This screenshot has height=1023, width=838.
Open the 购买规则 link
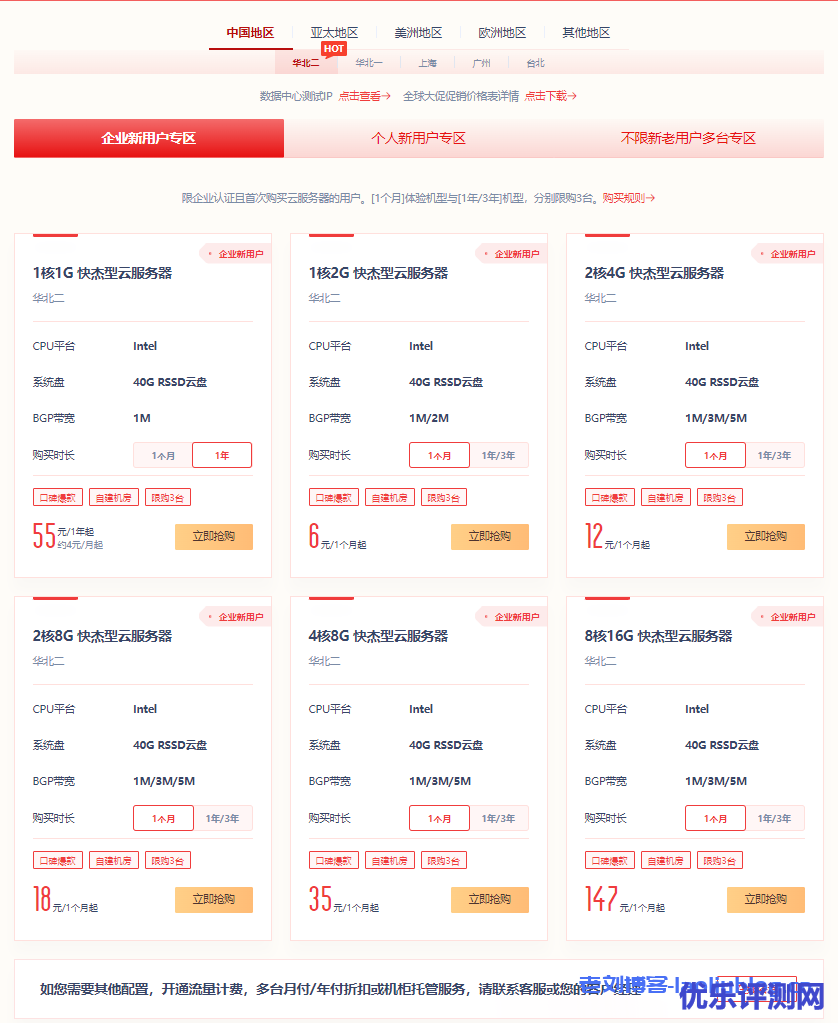[x=628, y=199]
